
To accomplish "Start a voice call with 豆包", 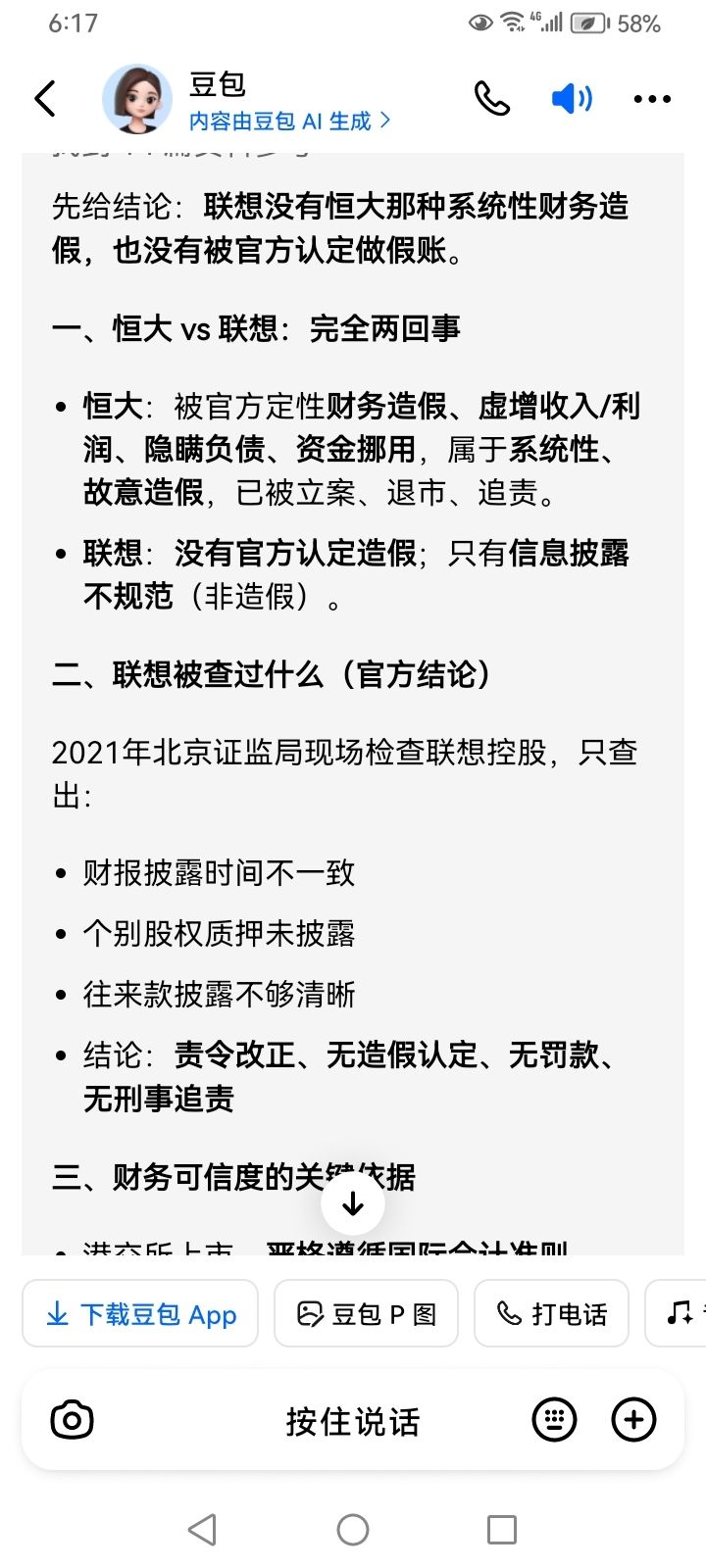I will coord(491,99).
